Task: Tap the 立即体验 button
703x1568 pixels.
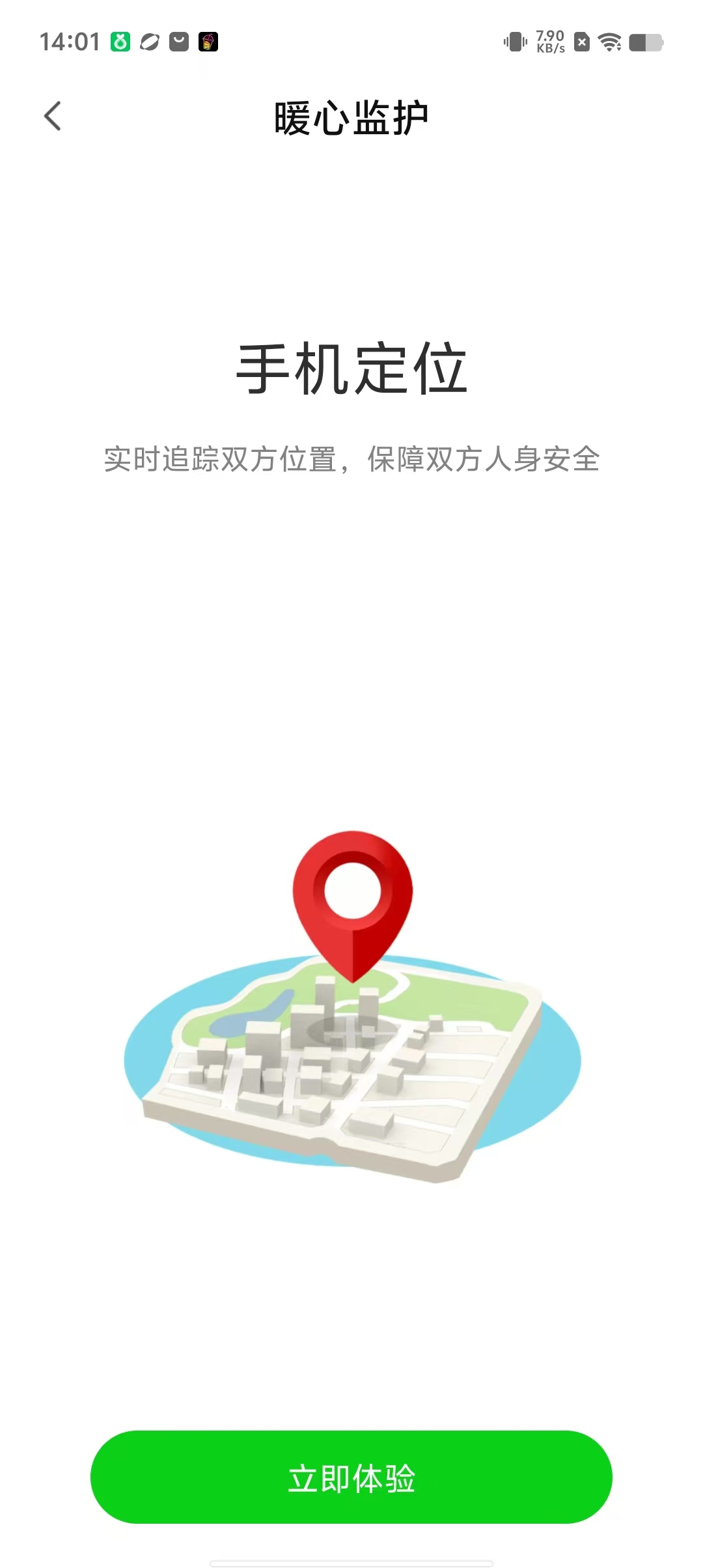Action: pos(351,1477)
